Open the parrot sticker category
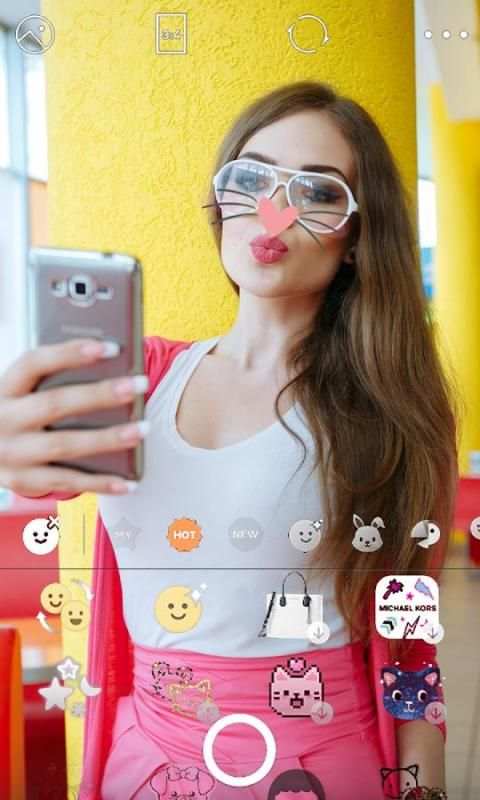This screenshot has width=480, height=800. click(425, 534)
